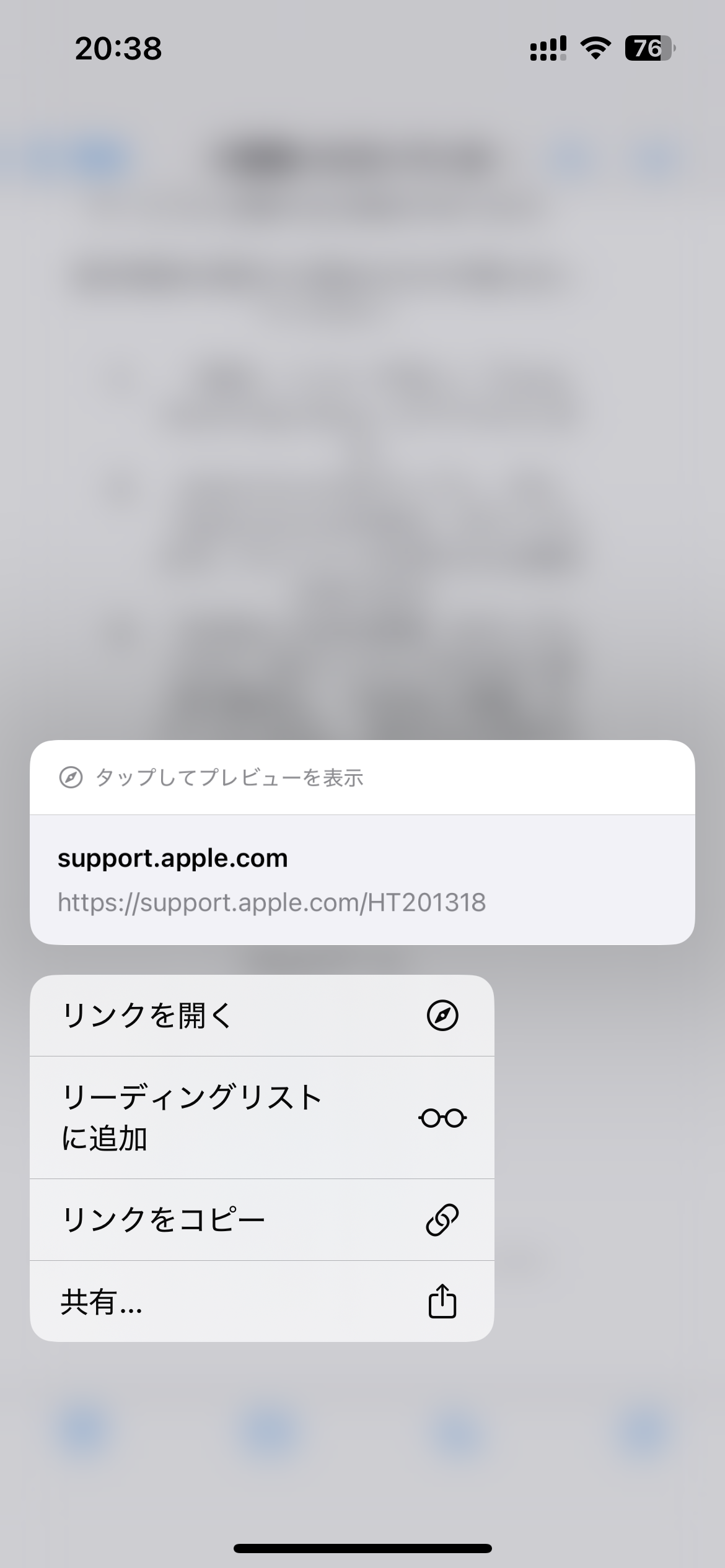Open the 共有... share option

[x=261, y=1301]
